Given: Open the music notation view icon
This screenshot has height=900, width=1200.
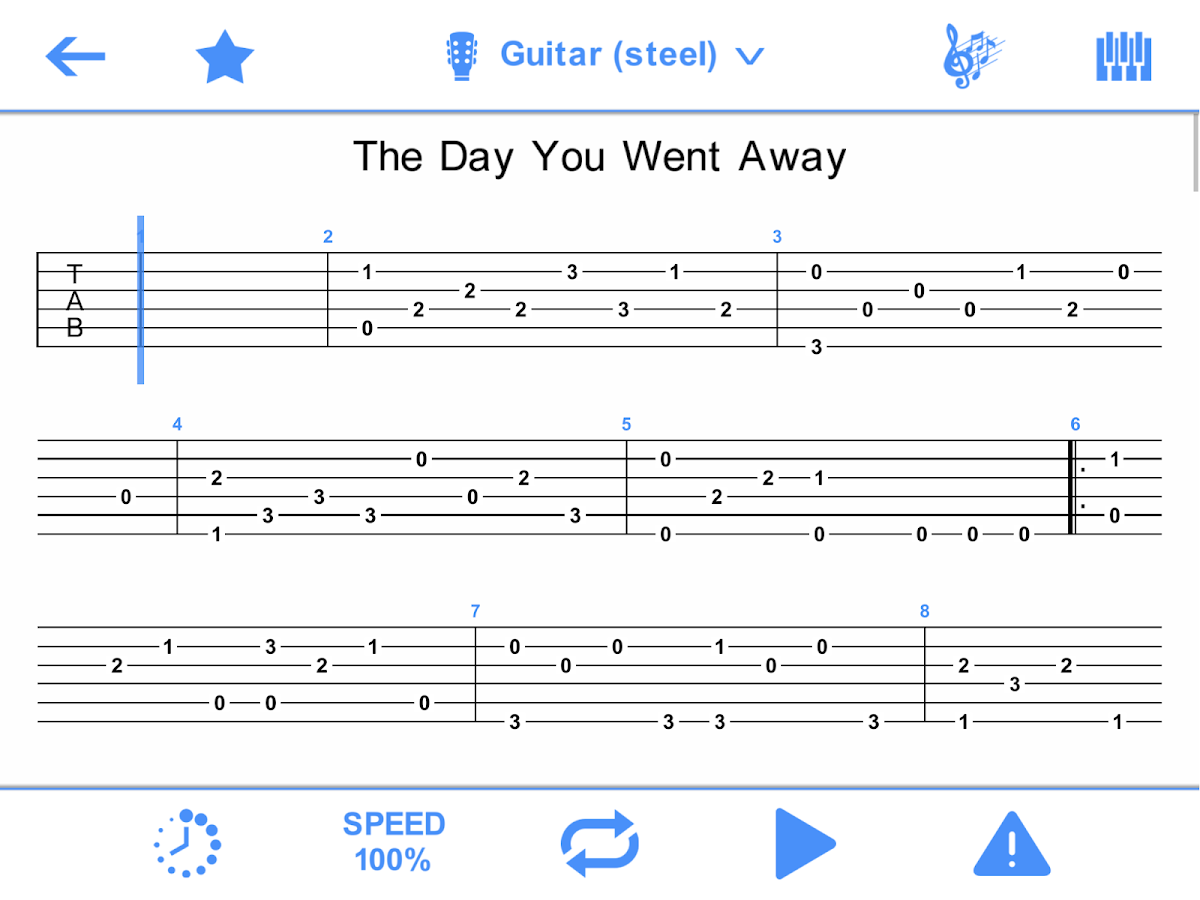Looking at the screenshot, I should 973,56.
